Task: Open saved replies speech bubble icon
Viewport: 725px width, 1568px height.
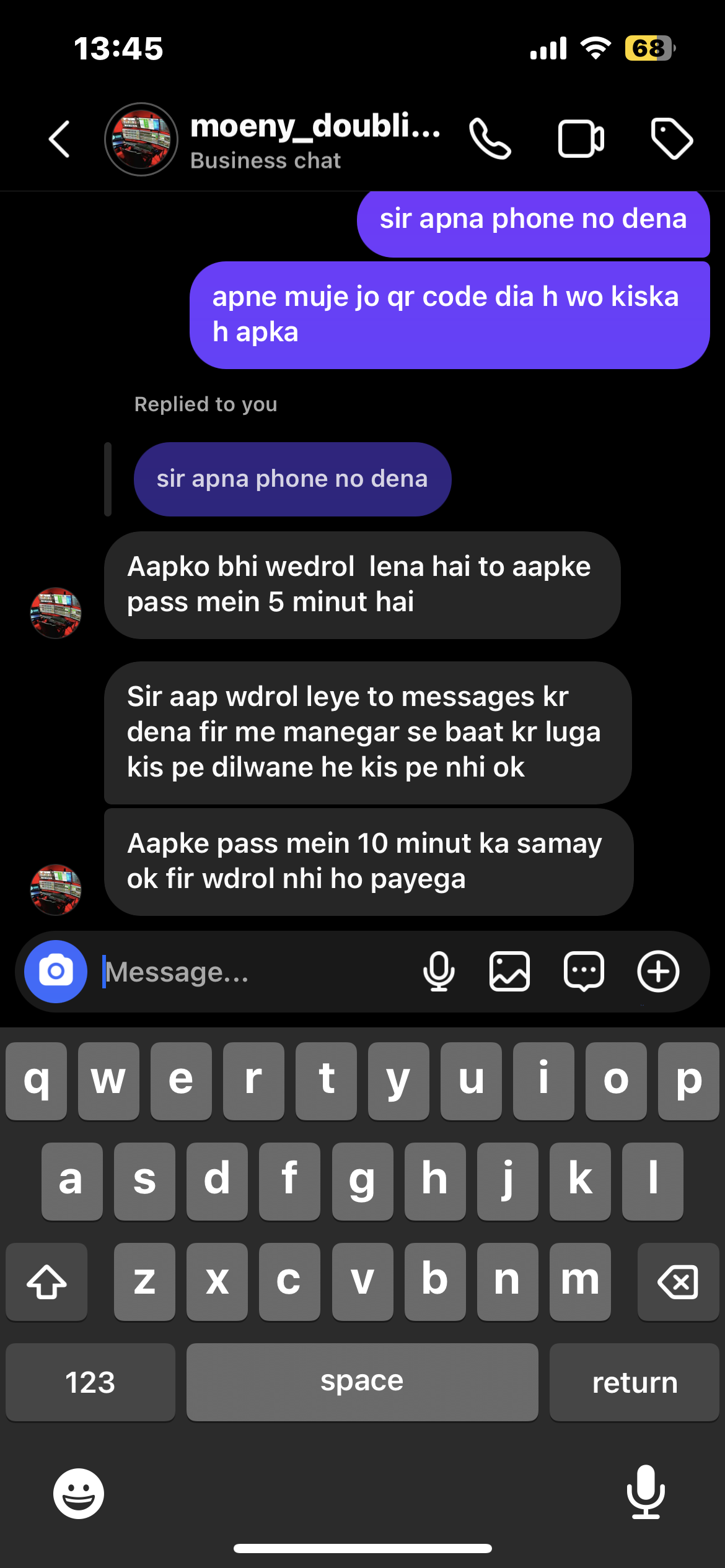Action: point(584,972)
